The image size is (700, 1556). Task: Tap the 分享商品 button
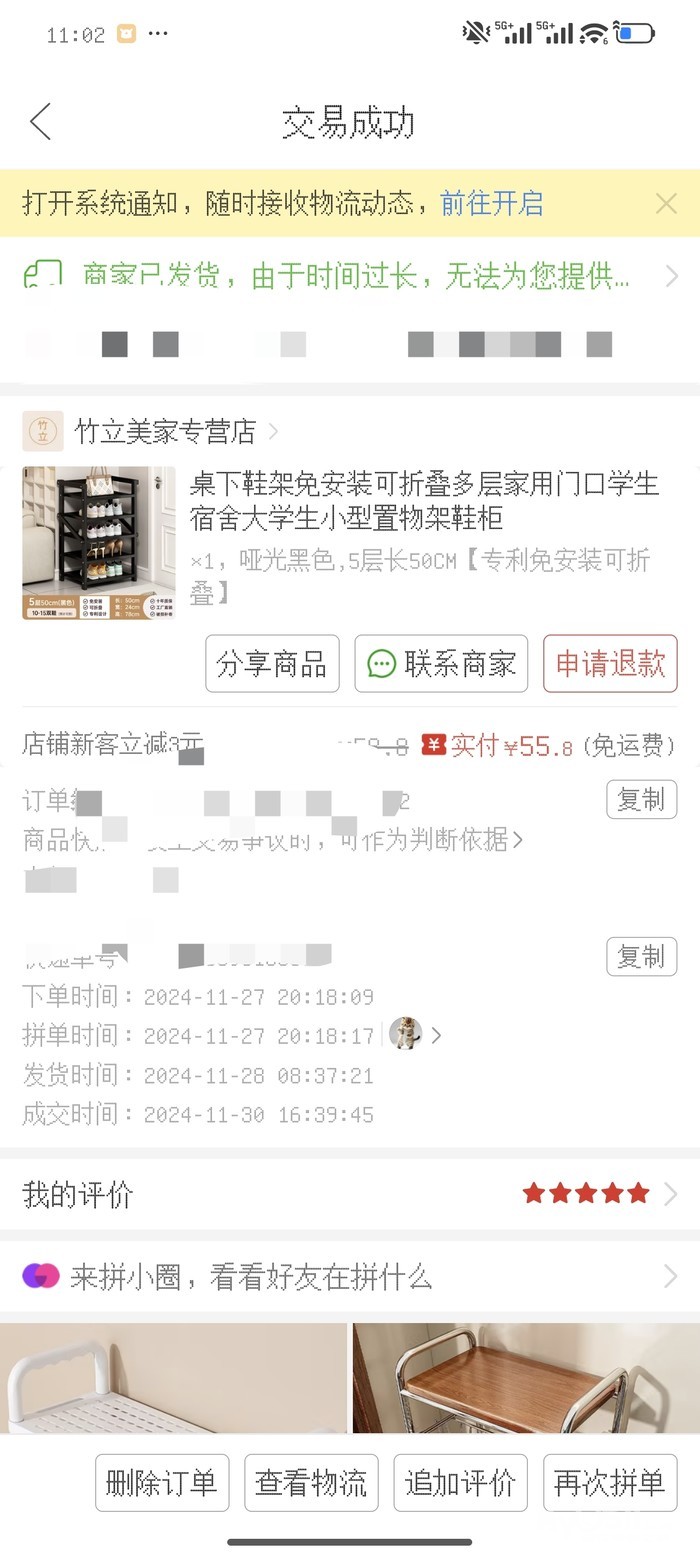(x=272, y=664)
